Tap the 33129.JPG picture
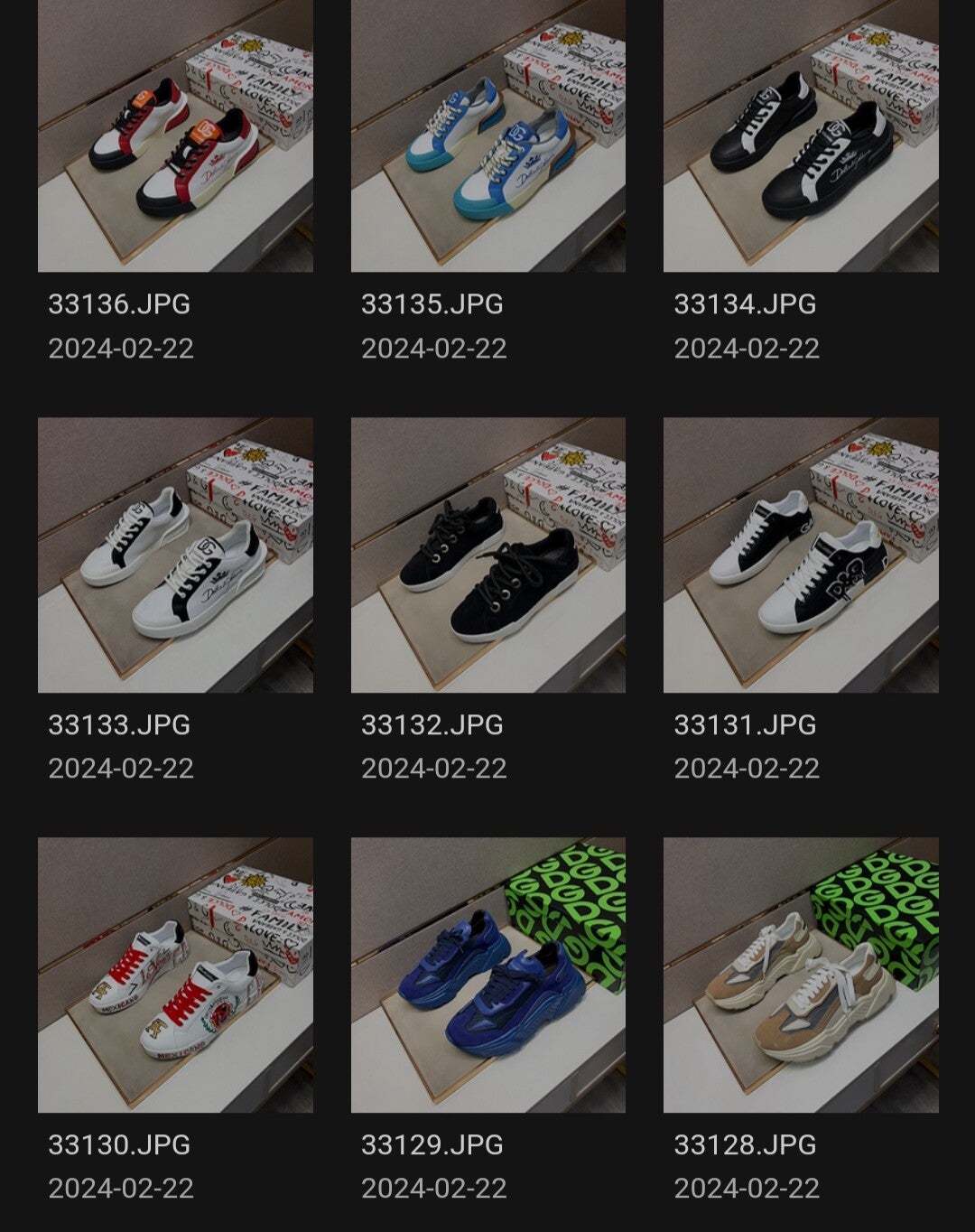The image size is (975, 1232). pyautogui.click(x=487, y=975)
